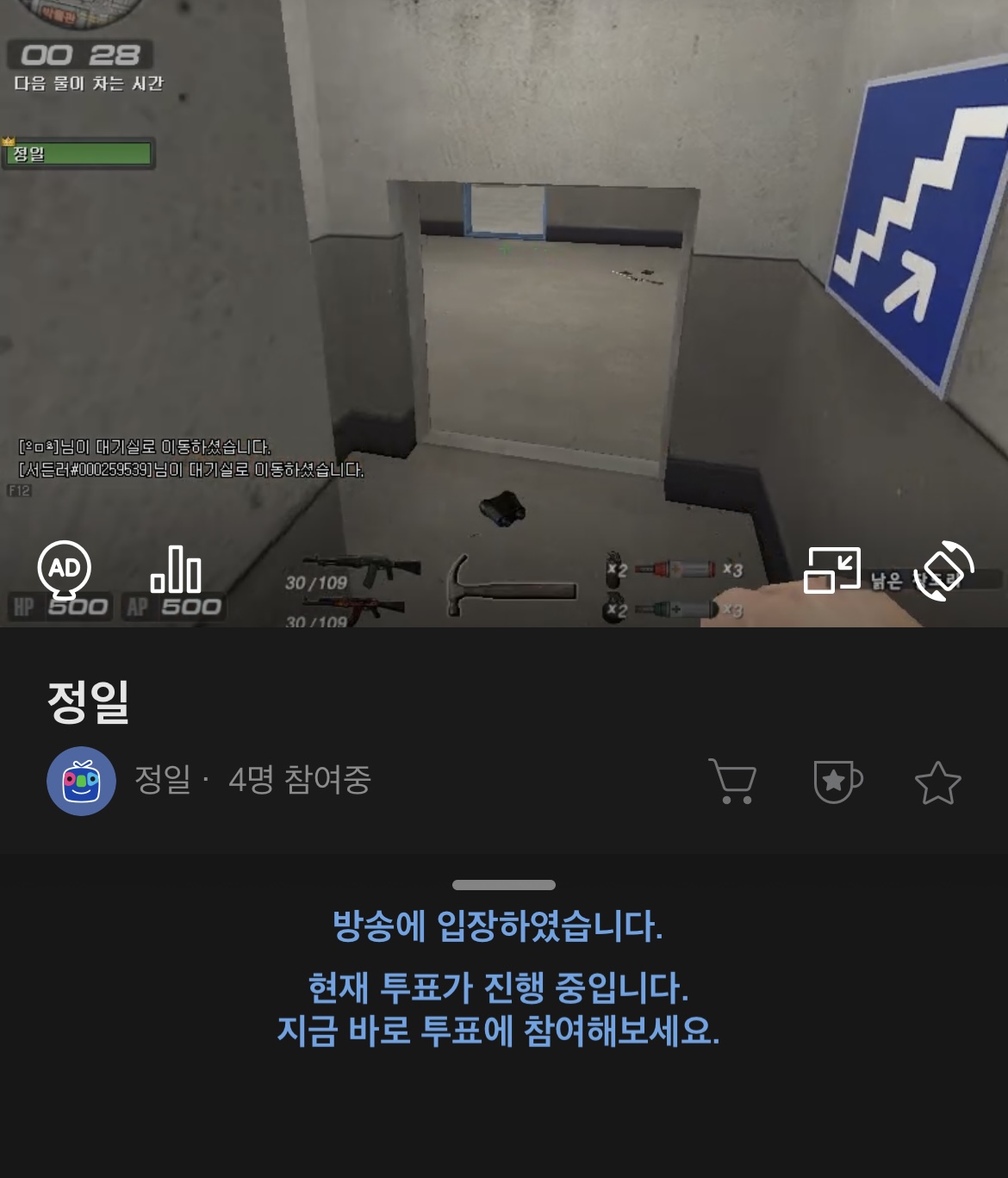Open the poll bar-chart icon
This screenshot has height=1178, width=1008.
(x=176, y=570)
